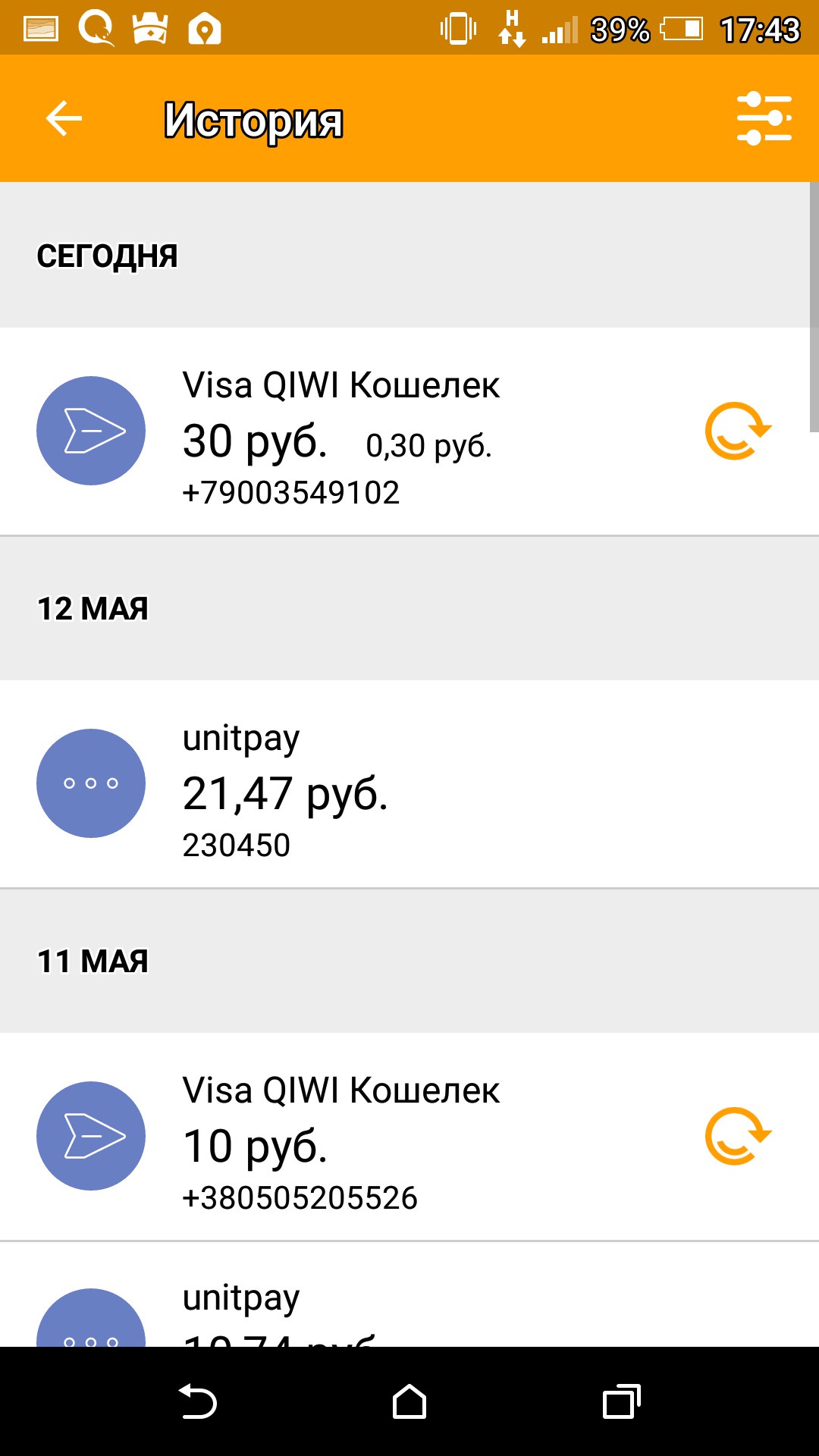
Task: Tap the system home button
Action: (409, 1401)
